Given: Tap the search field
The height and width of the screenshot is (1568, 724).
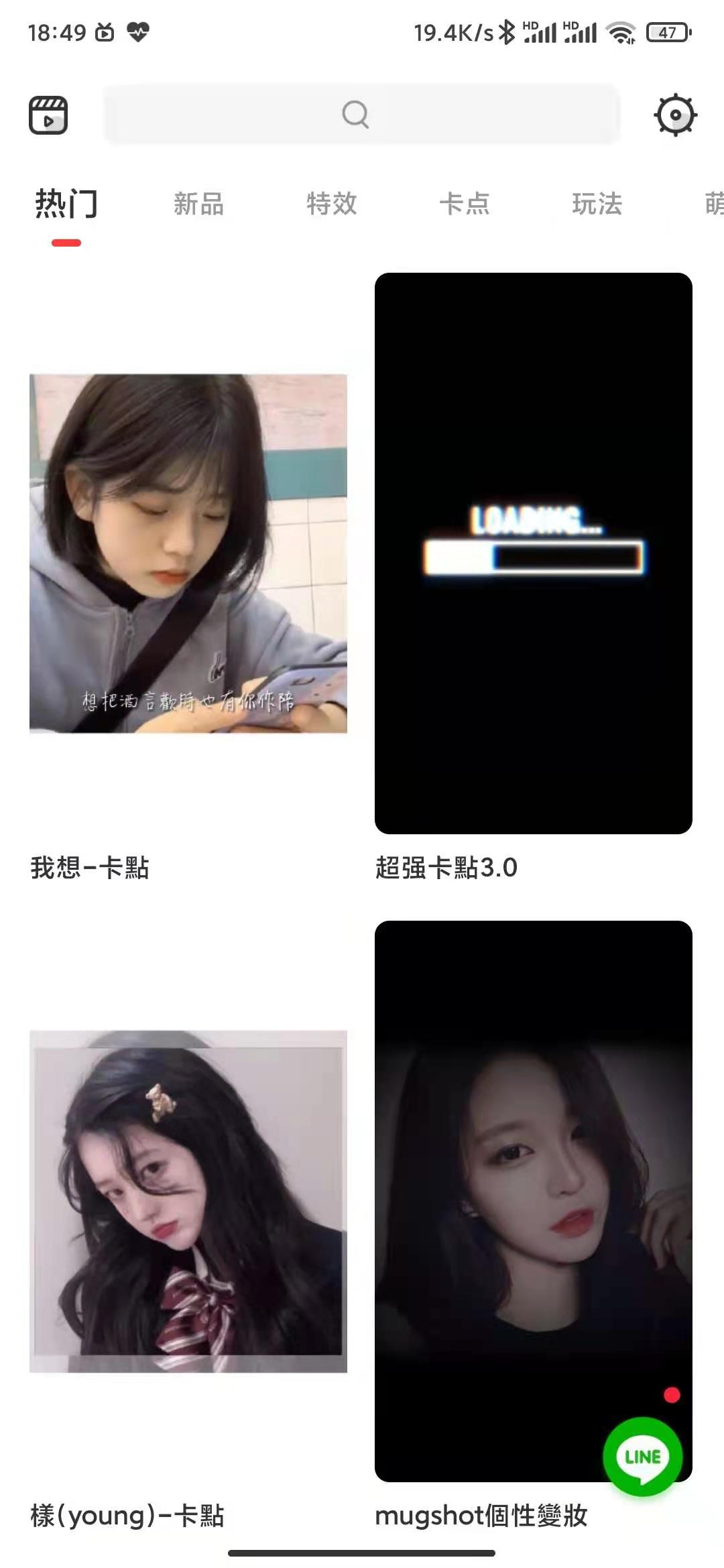Looking at the screenshot, I should tap(361, 115).
